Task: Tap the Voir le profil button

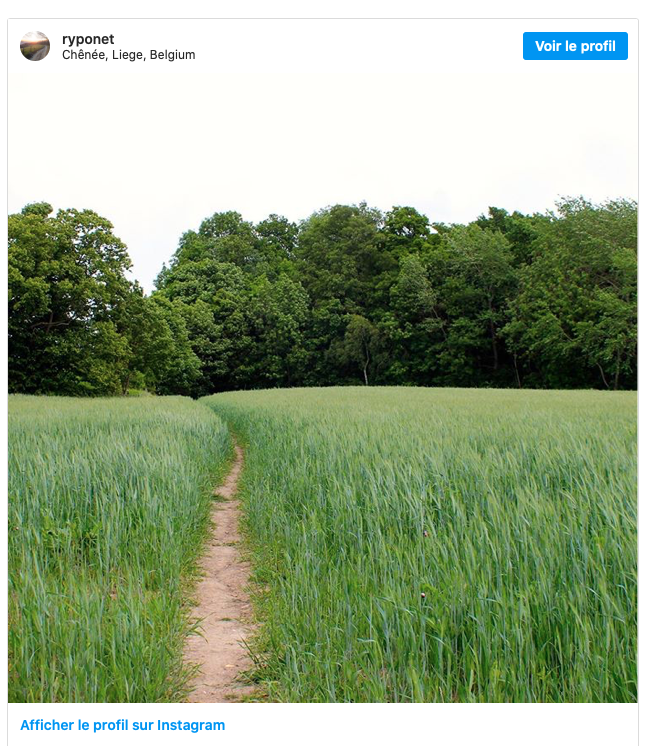Action: pyautogui.click(x=575, y=46)
